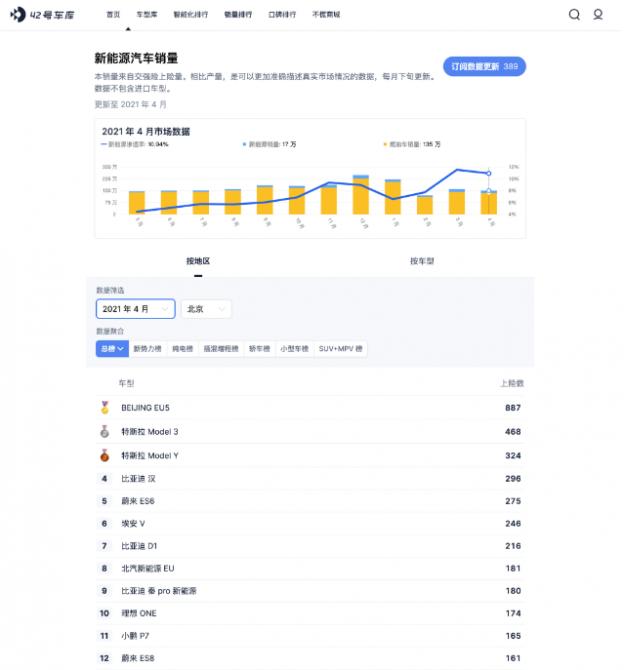
Task: Select the 按地区 tab
Action: pos(198,260)
